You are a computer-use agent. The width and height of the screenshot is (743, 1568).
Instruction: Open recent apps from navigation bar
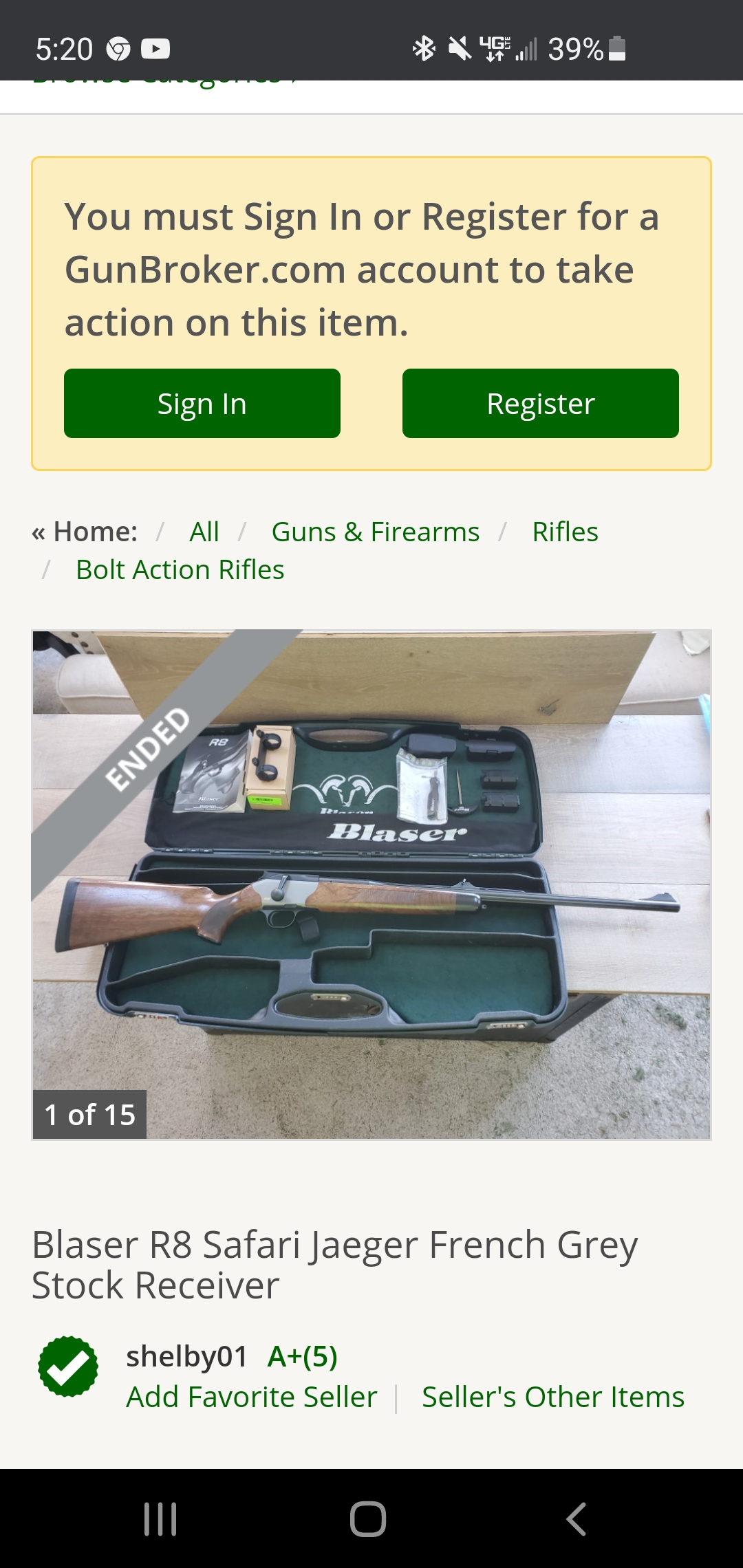[x=160, y=1518]
